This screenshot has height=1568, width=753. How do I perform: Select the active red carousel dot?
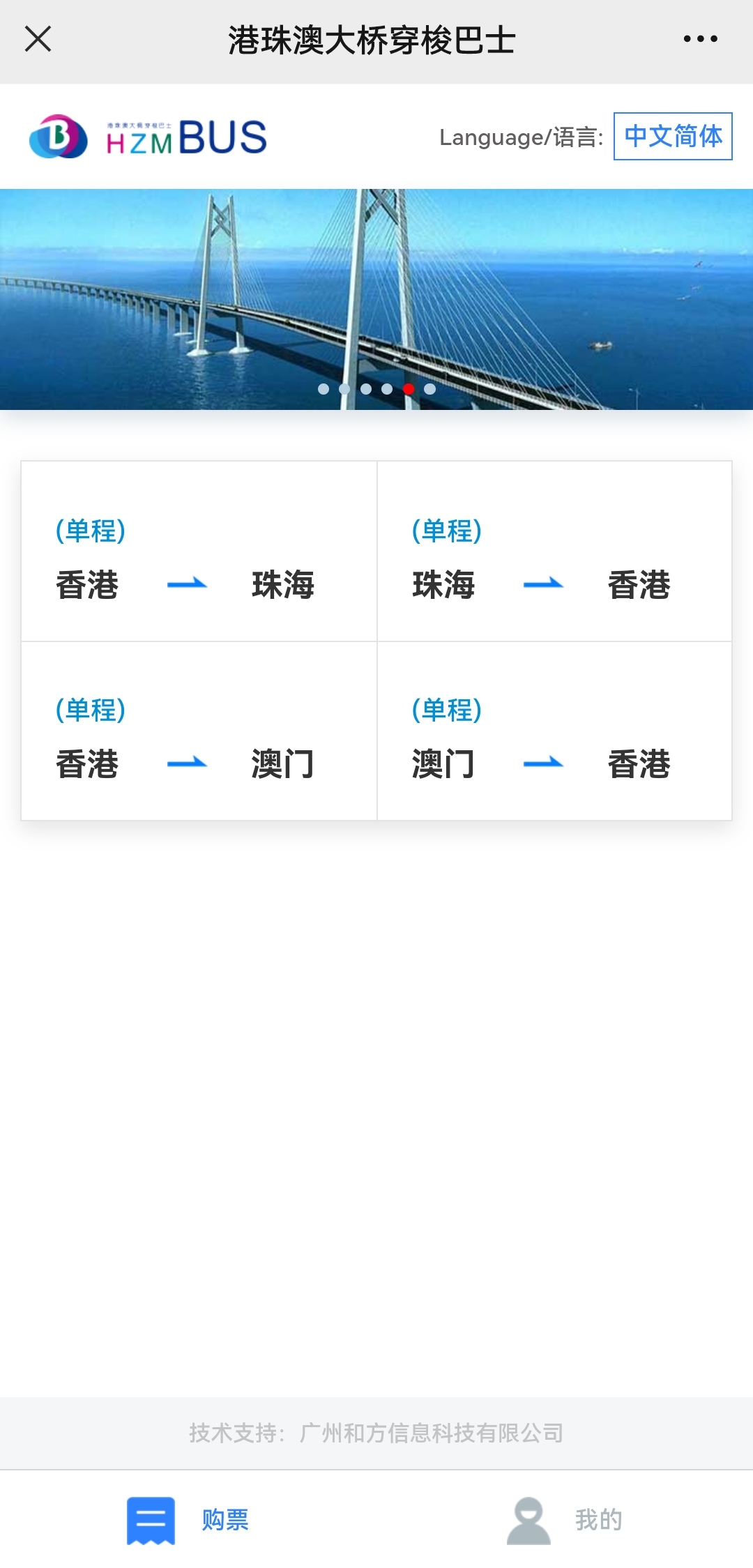pos(409,389)
